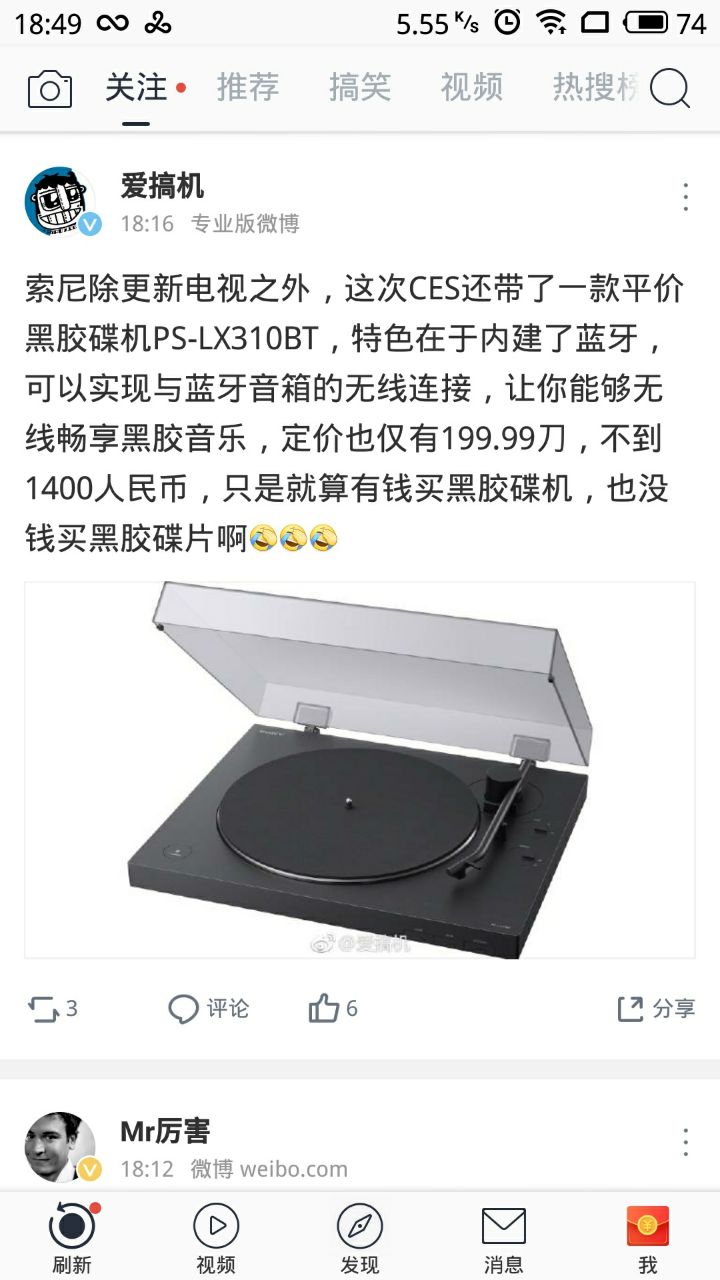Open the camera to post
This screenshot has width=720, height=1280.
click(x=49, y=90)
